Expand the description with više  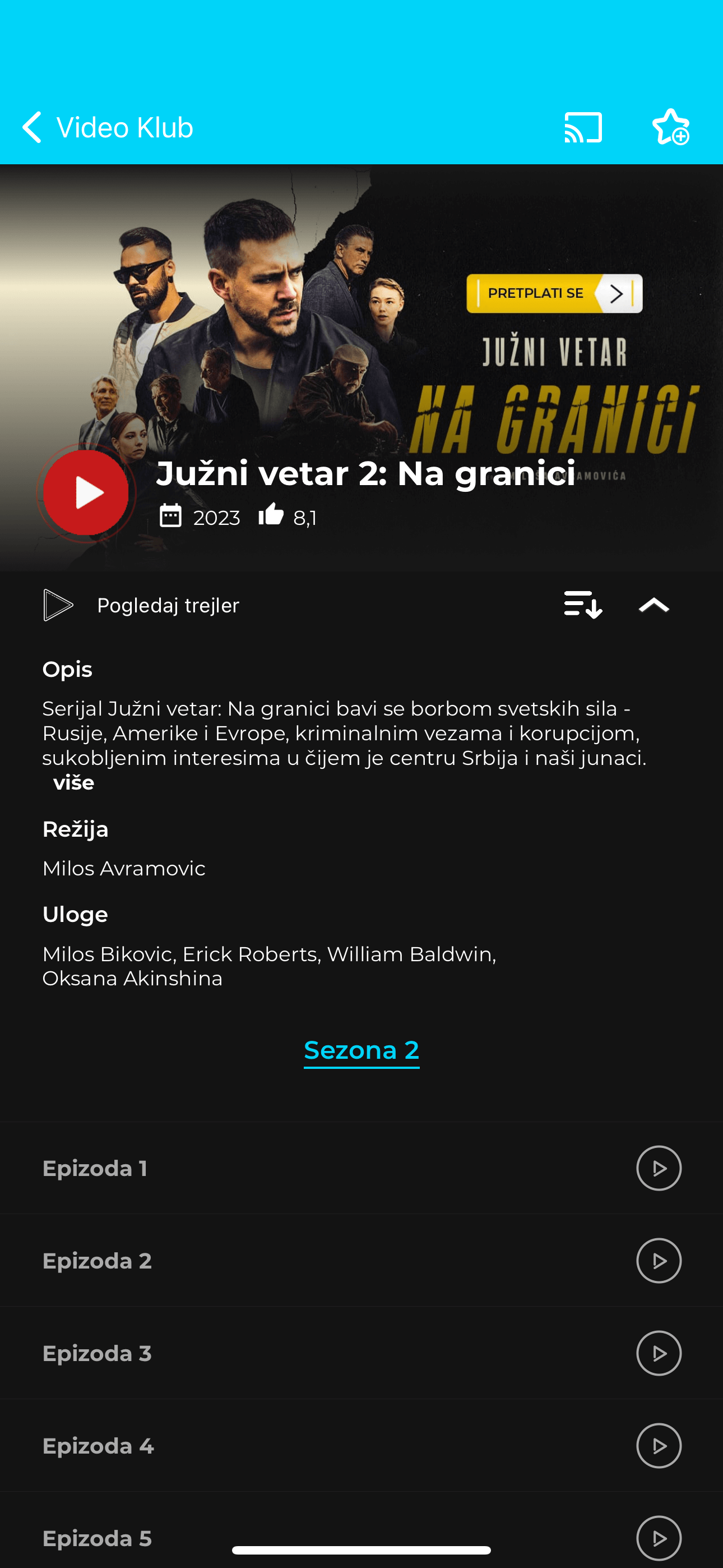pos(73,783)
